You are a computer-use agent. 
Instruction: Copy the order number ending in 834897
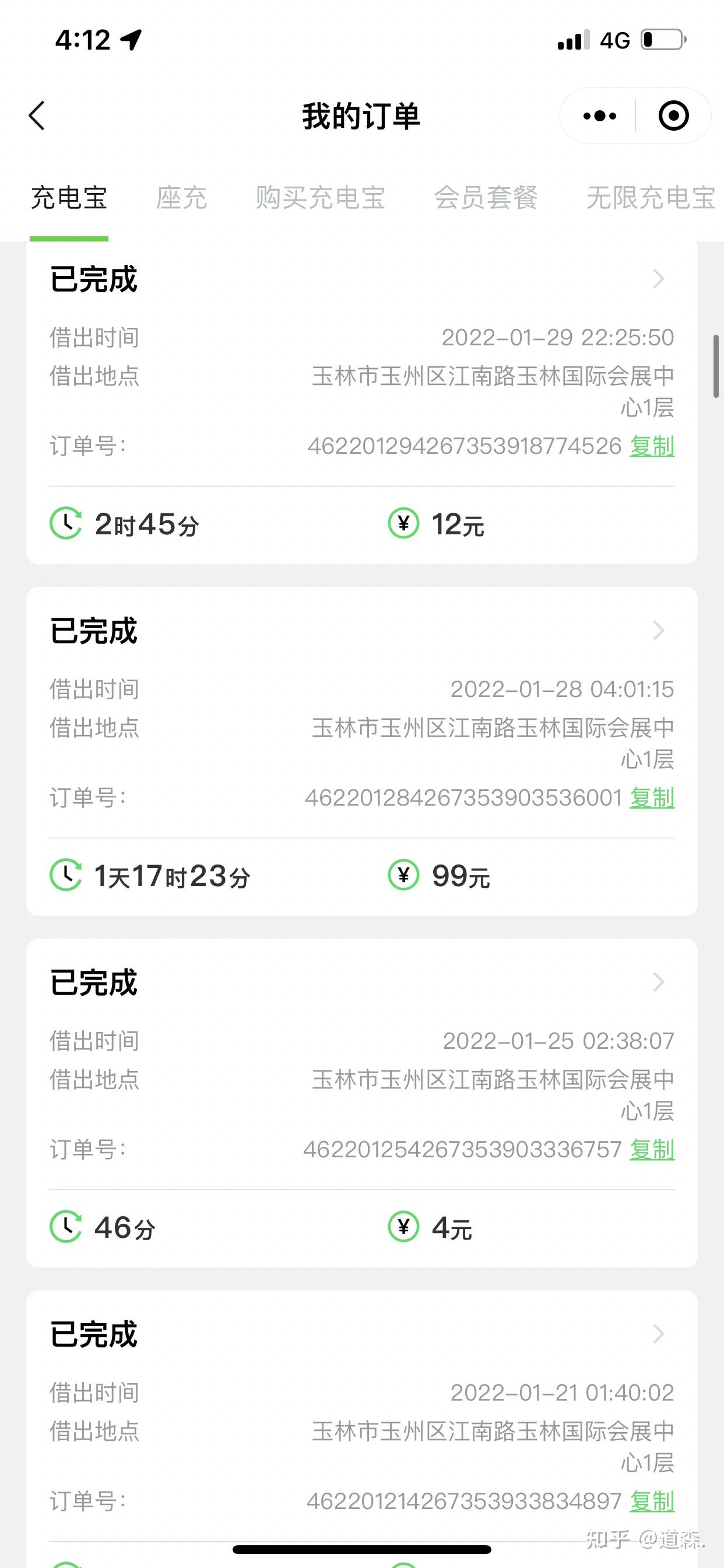tap(652, 1501)
